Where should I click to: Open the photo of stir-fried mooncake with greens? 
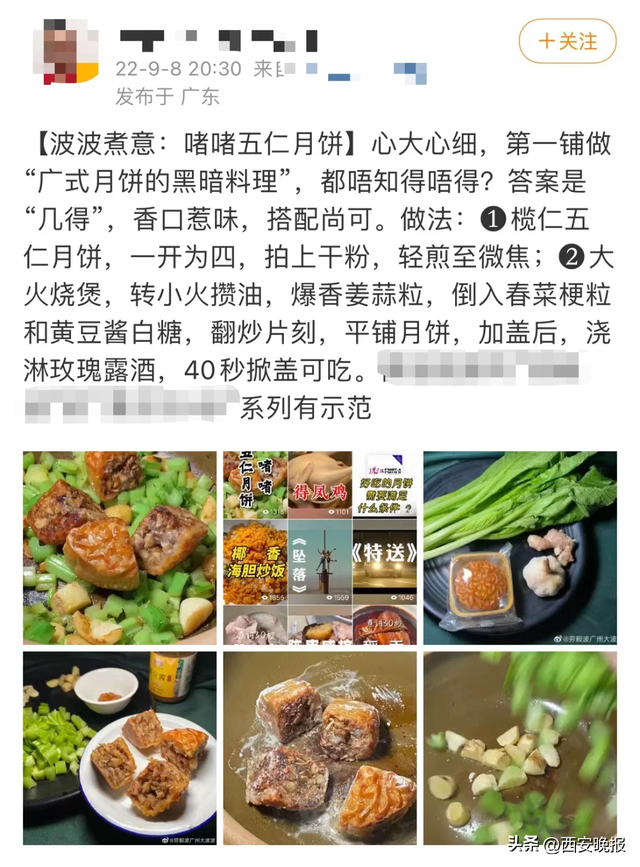[x=119, y=548]
